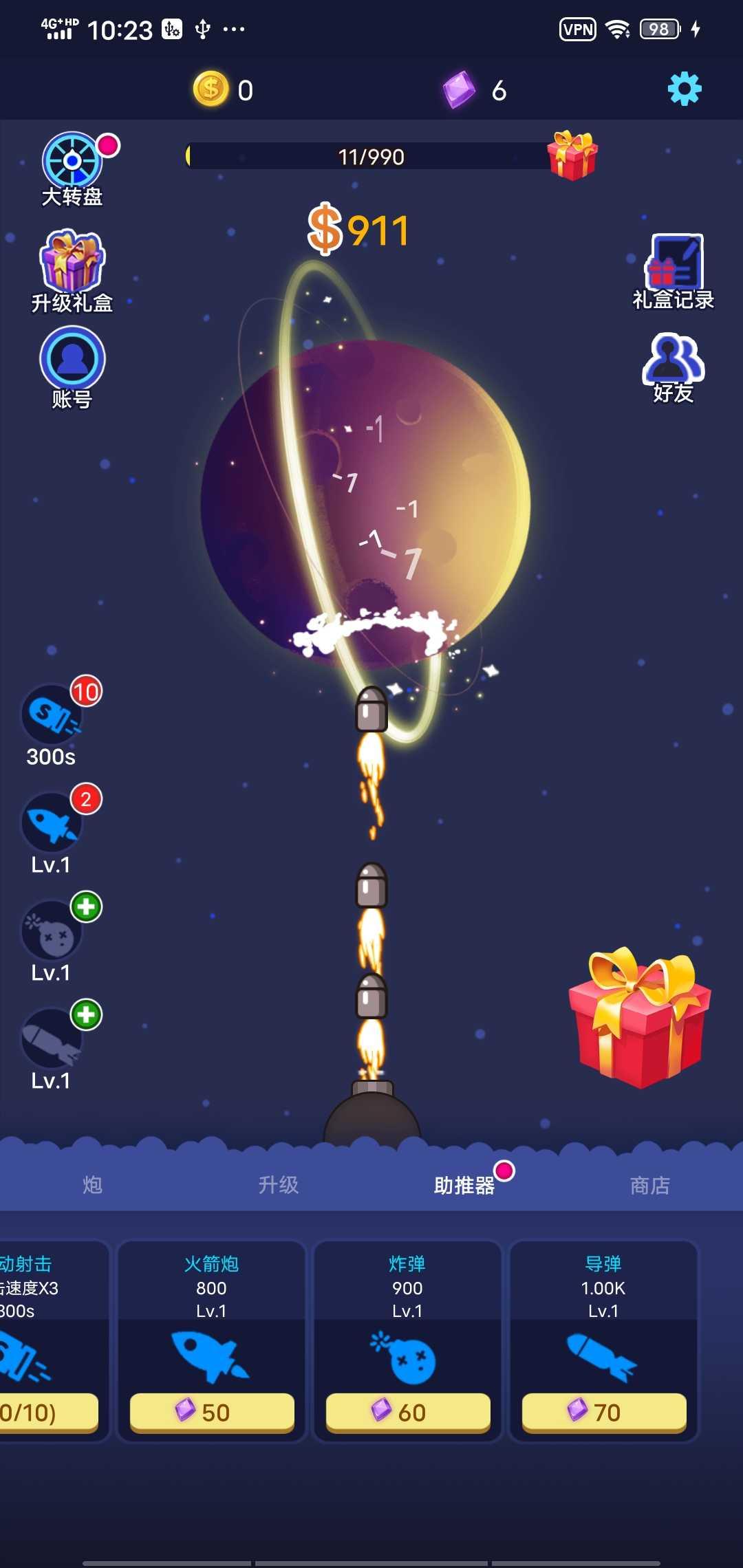Open the 好友 friends page

tap(673, 360)
